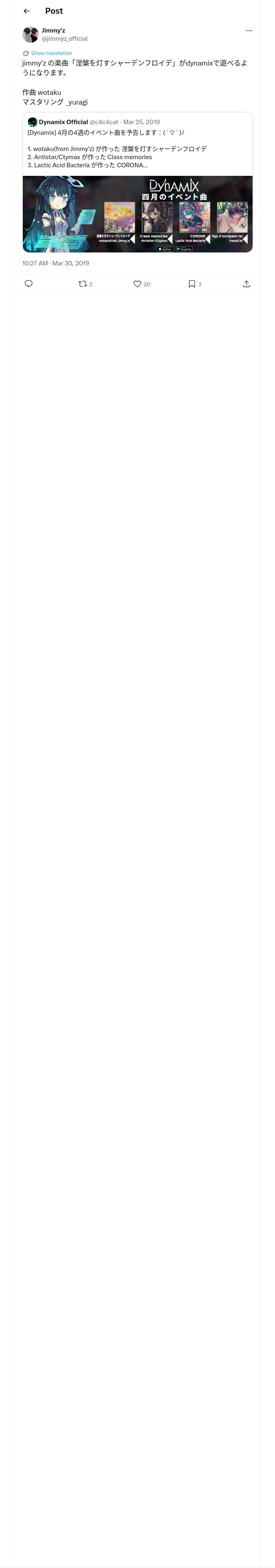Image resolution: width=275 pixels, height=1568 pixels.
Task: Open the quoted Dynamix Official post
Action: [x=137, y=144]
